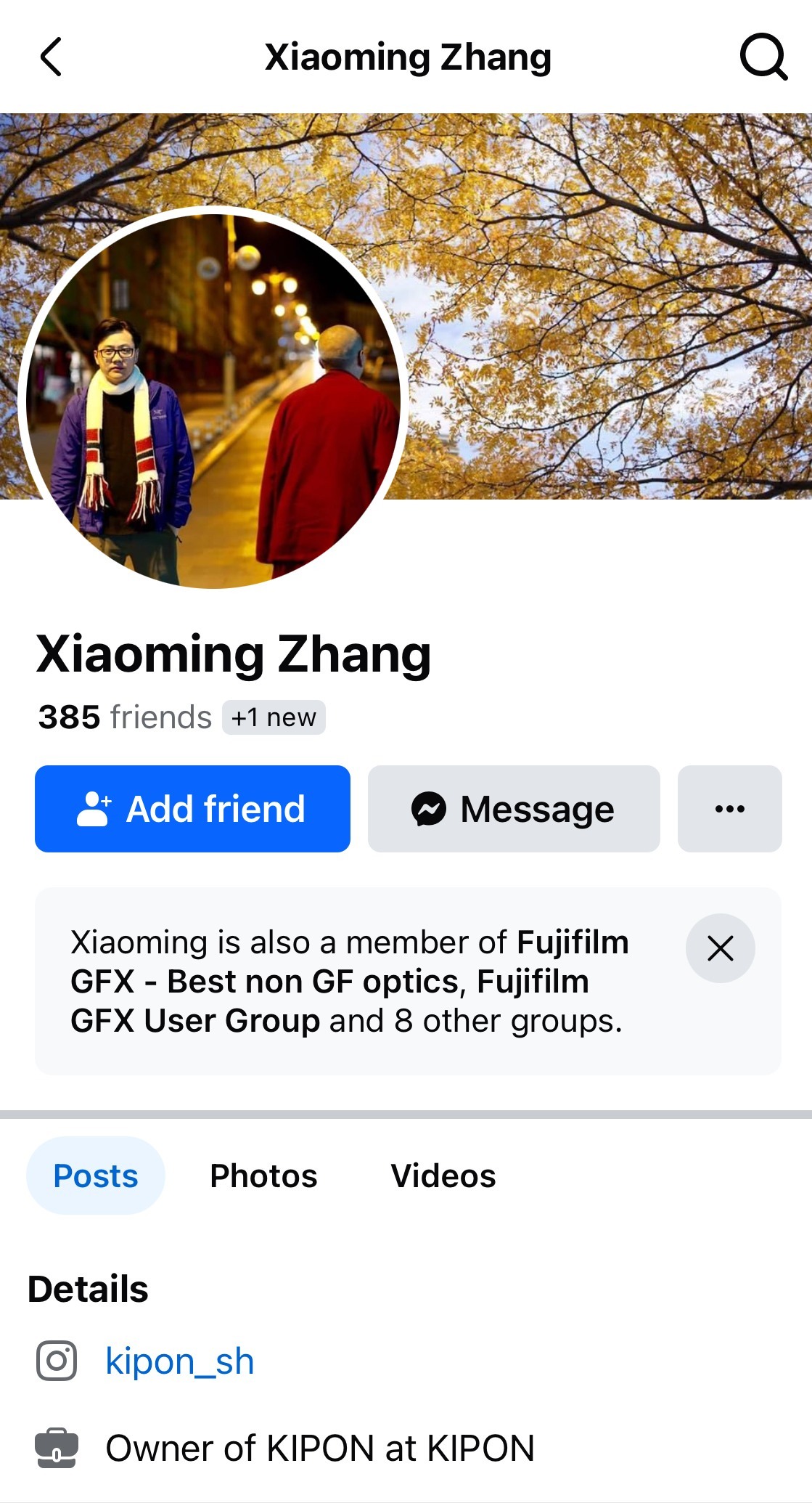Select the Posts tab
The width and height of the screenshot is (812, 1503).
tap(96, 1176)
